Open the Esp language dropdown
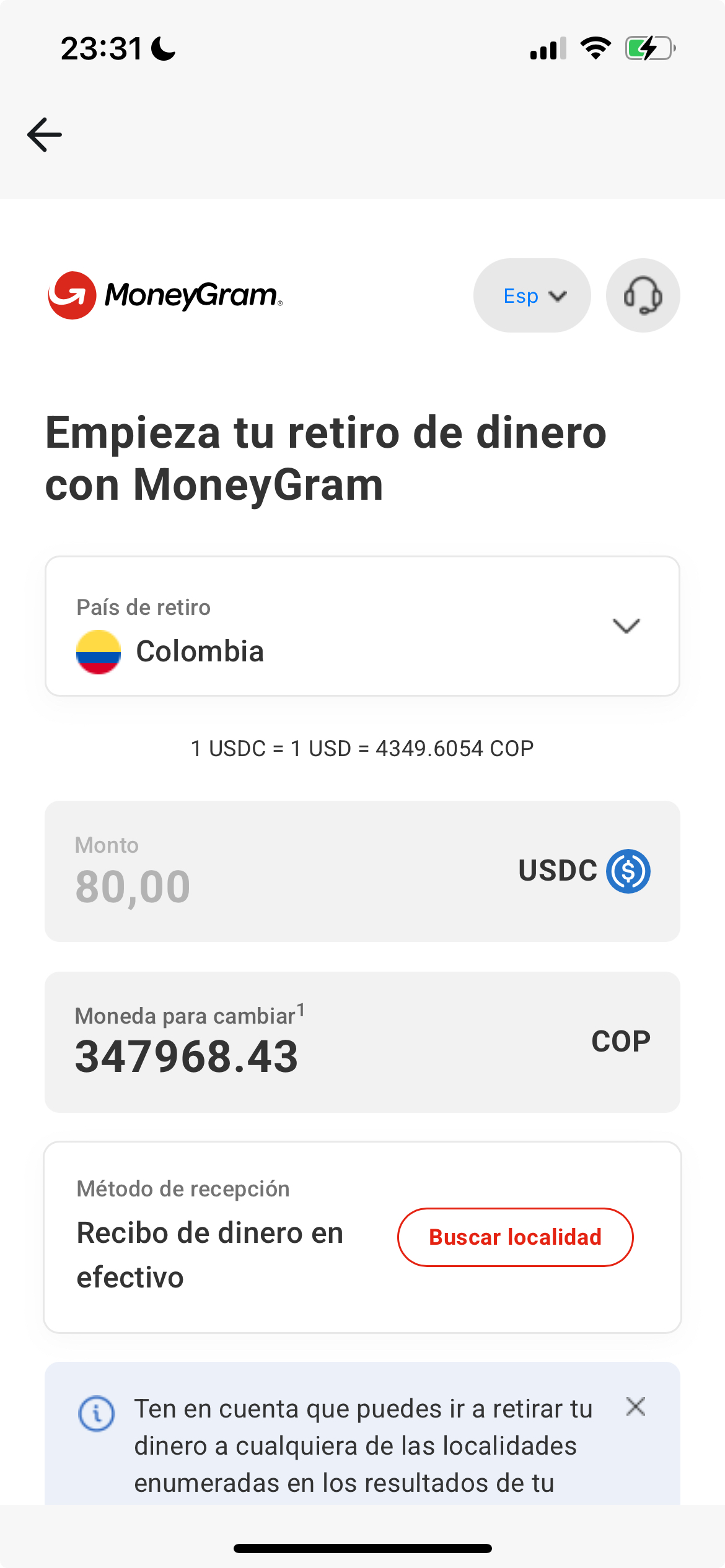Viewport: 725px width, 1568px height. coord(532,295)
